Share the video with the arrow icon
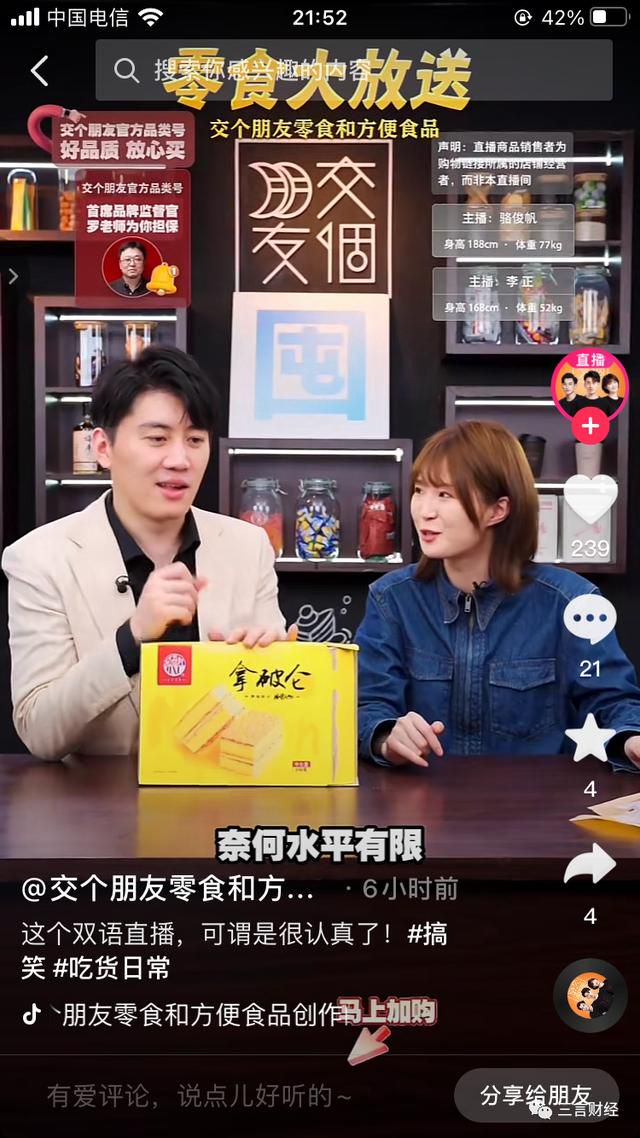The width and height of the screenshot is (640, 1138). point(590,863)
